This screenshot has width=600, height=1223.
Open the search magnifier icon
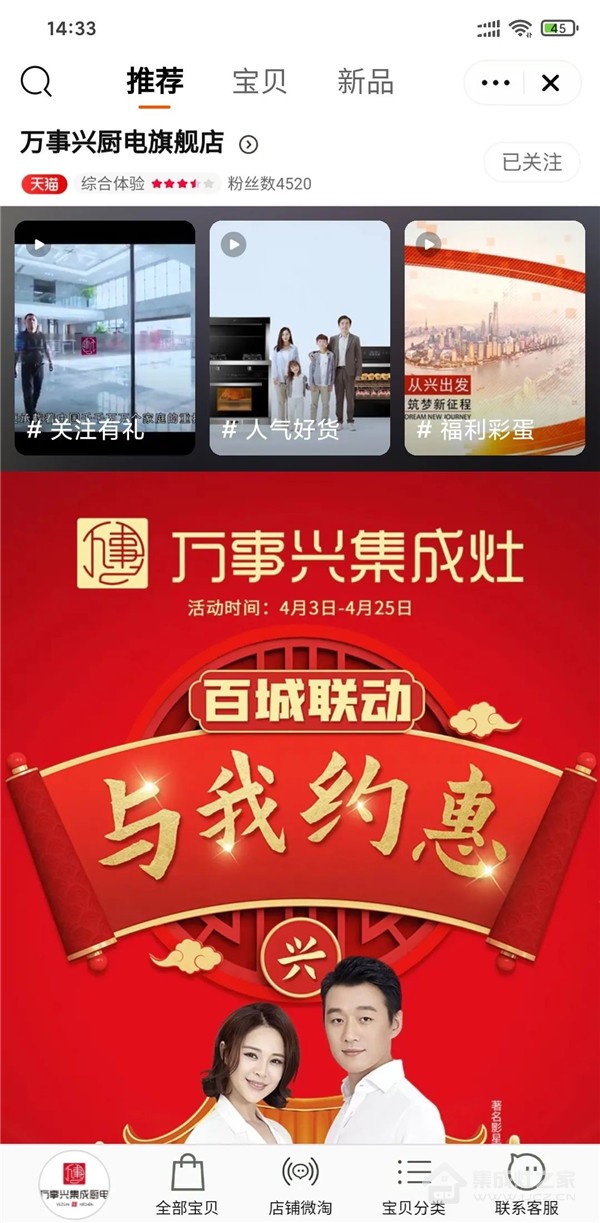click(36, 82)
